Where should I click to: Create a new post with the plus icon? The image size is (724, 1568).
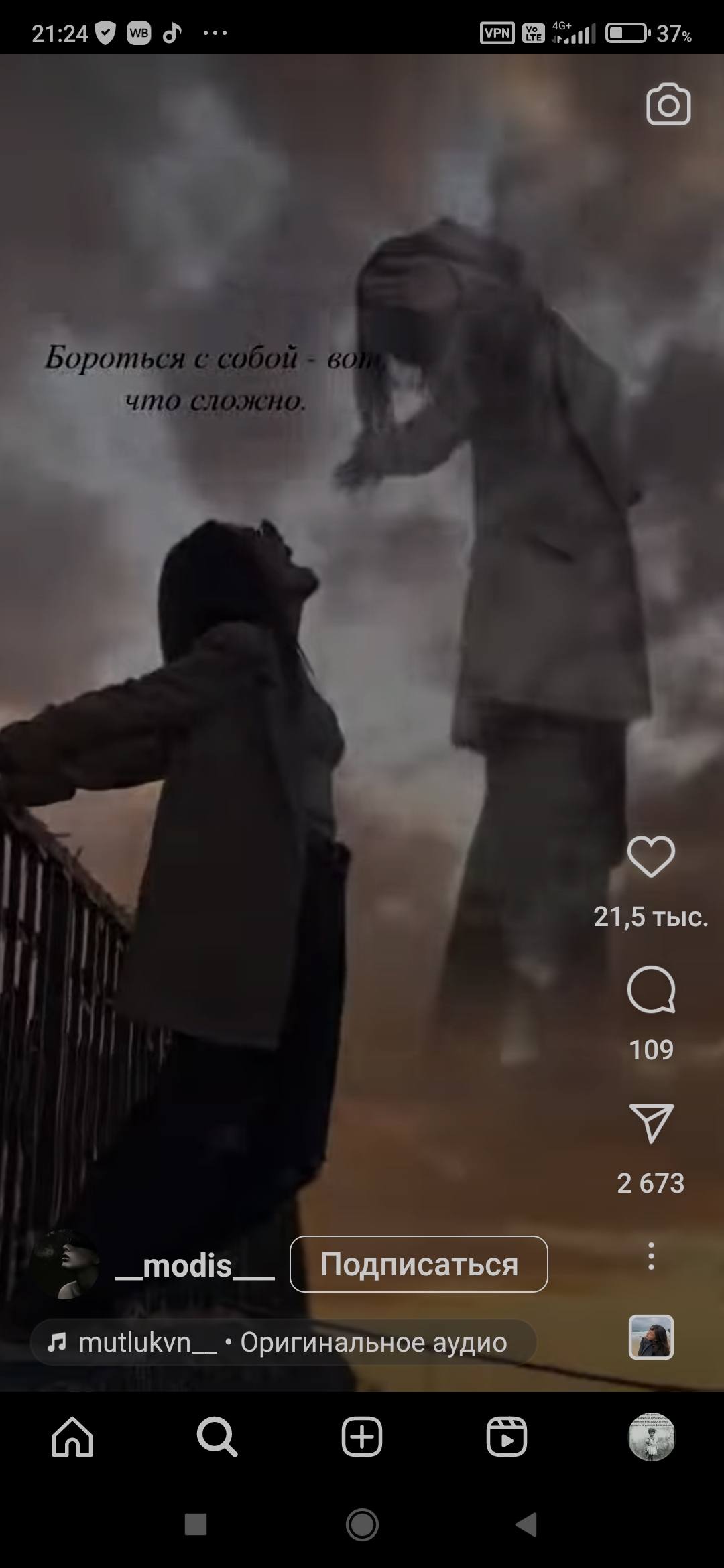click(362, 1437)
